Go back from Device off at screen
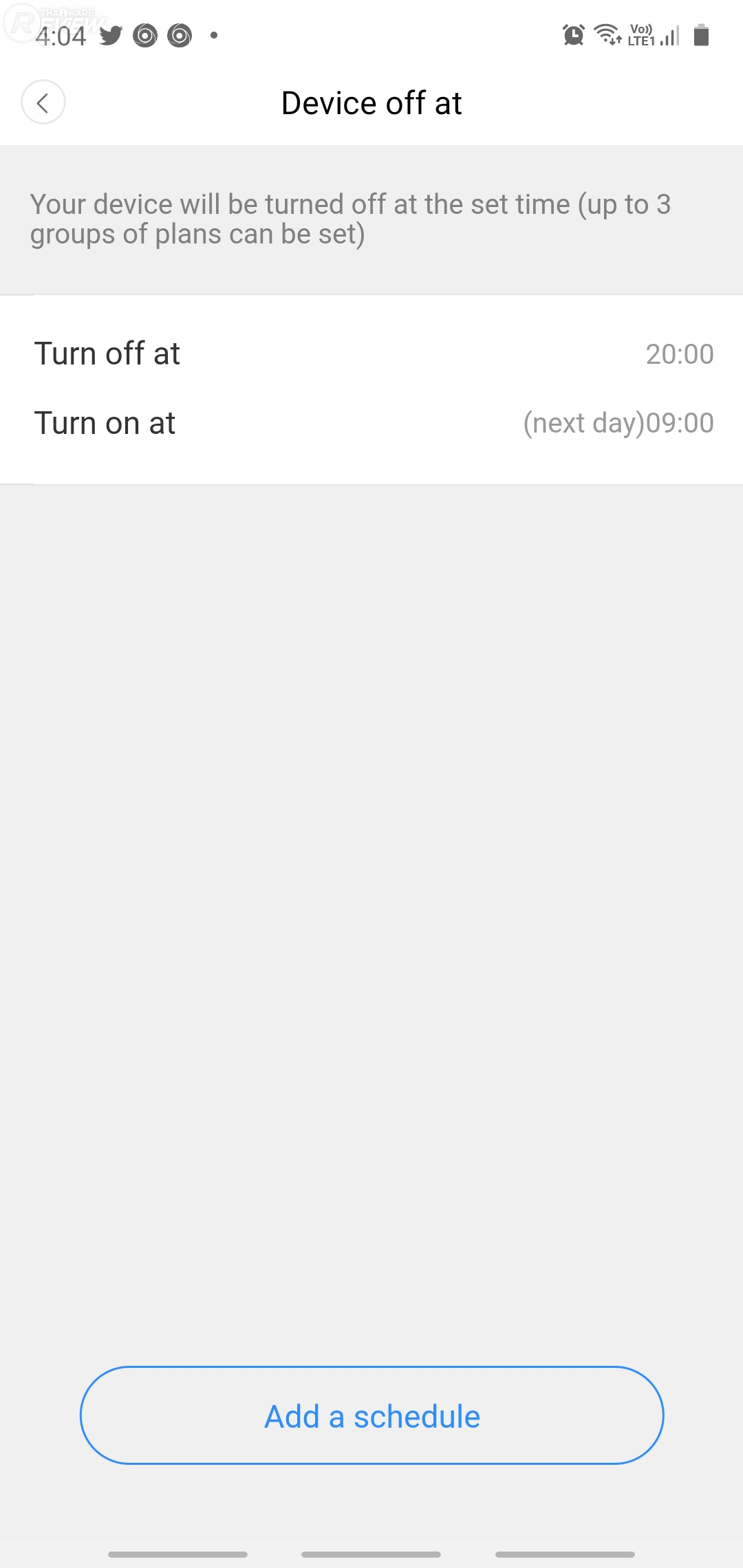This screenshot has width=743, height=1568. pyautogui.click(x=43, y=103)
